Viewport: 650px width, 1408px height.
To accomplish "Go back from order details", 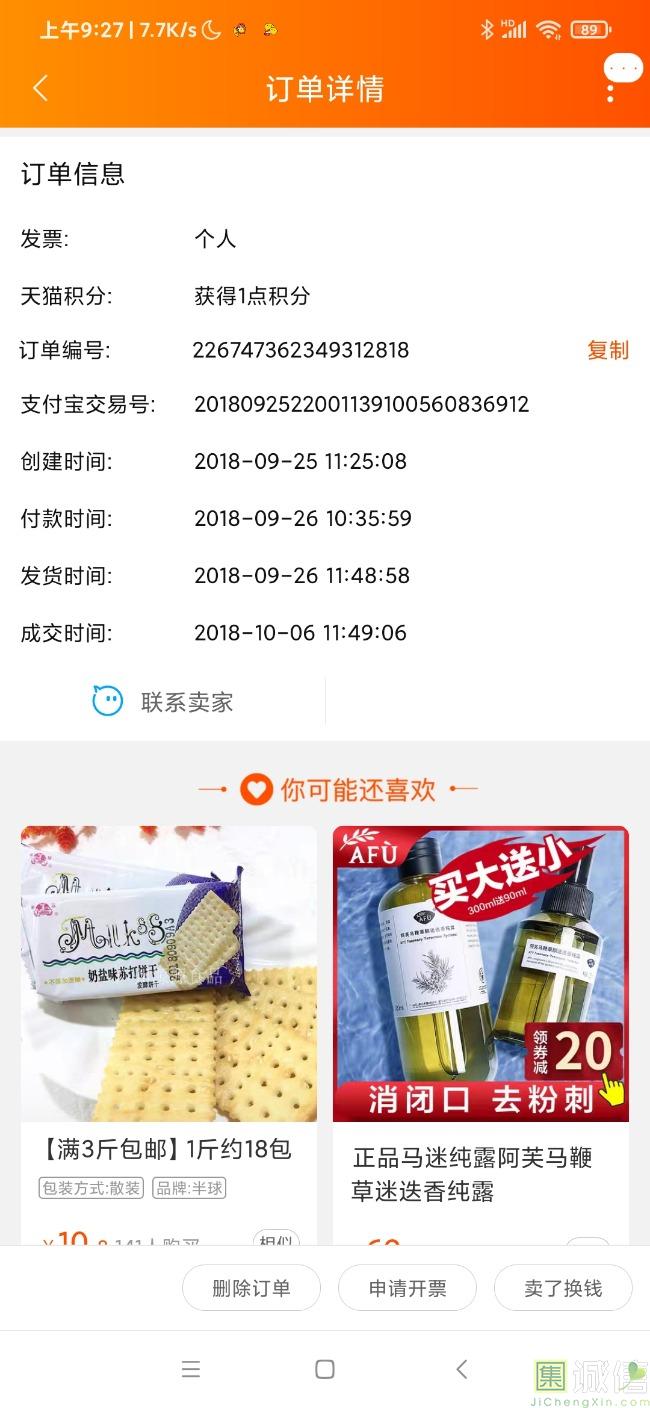I will click(x=40, y=88).
